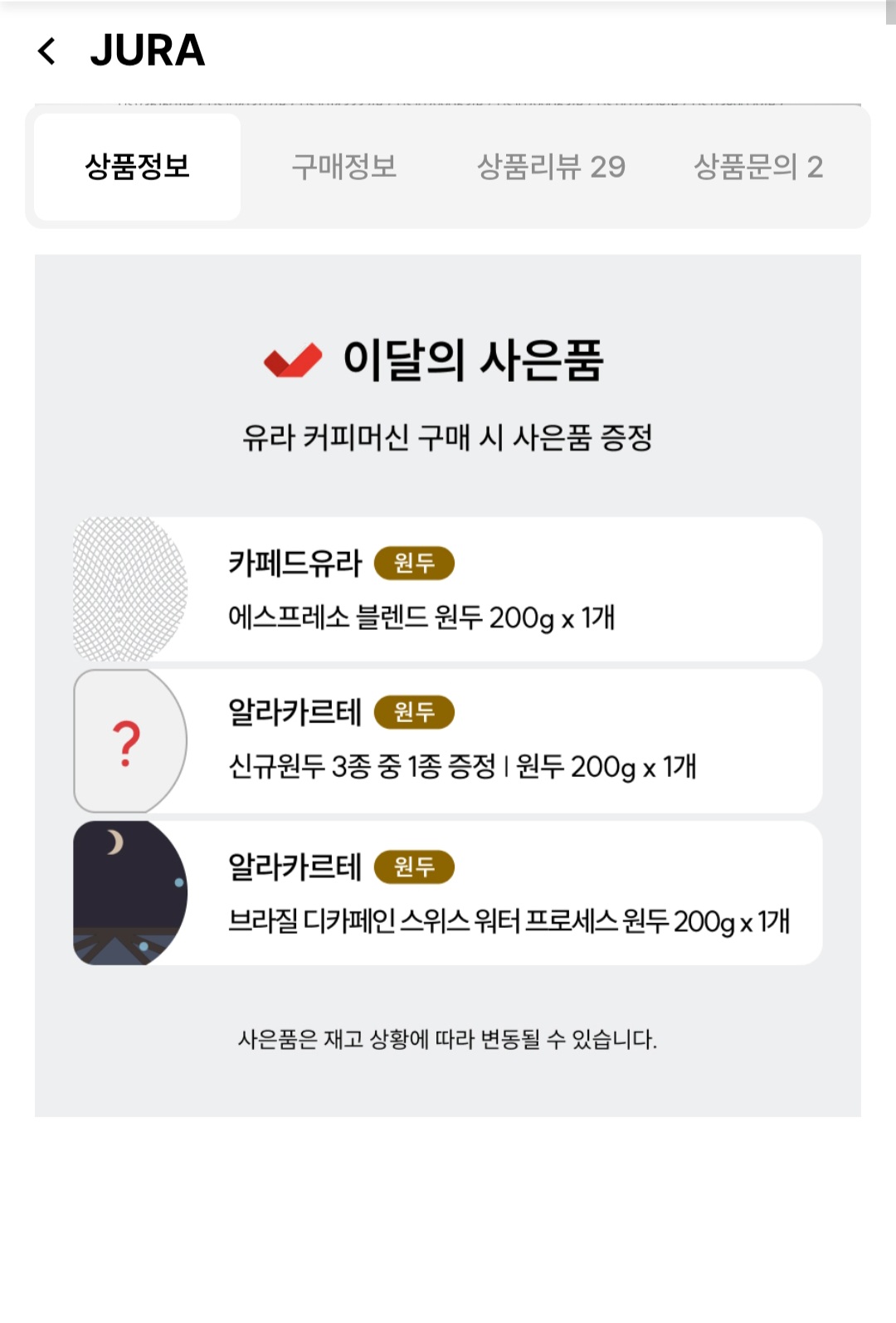Switch to the 구매정보 tab
The image size is (896, 1323).
[x=344, y=167]
